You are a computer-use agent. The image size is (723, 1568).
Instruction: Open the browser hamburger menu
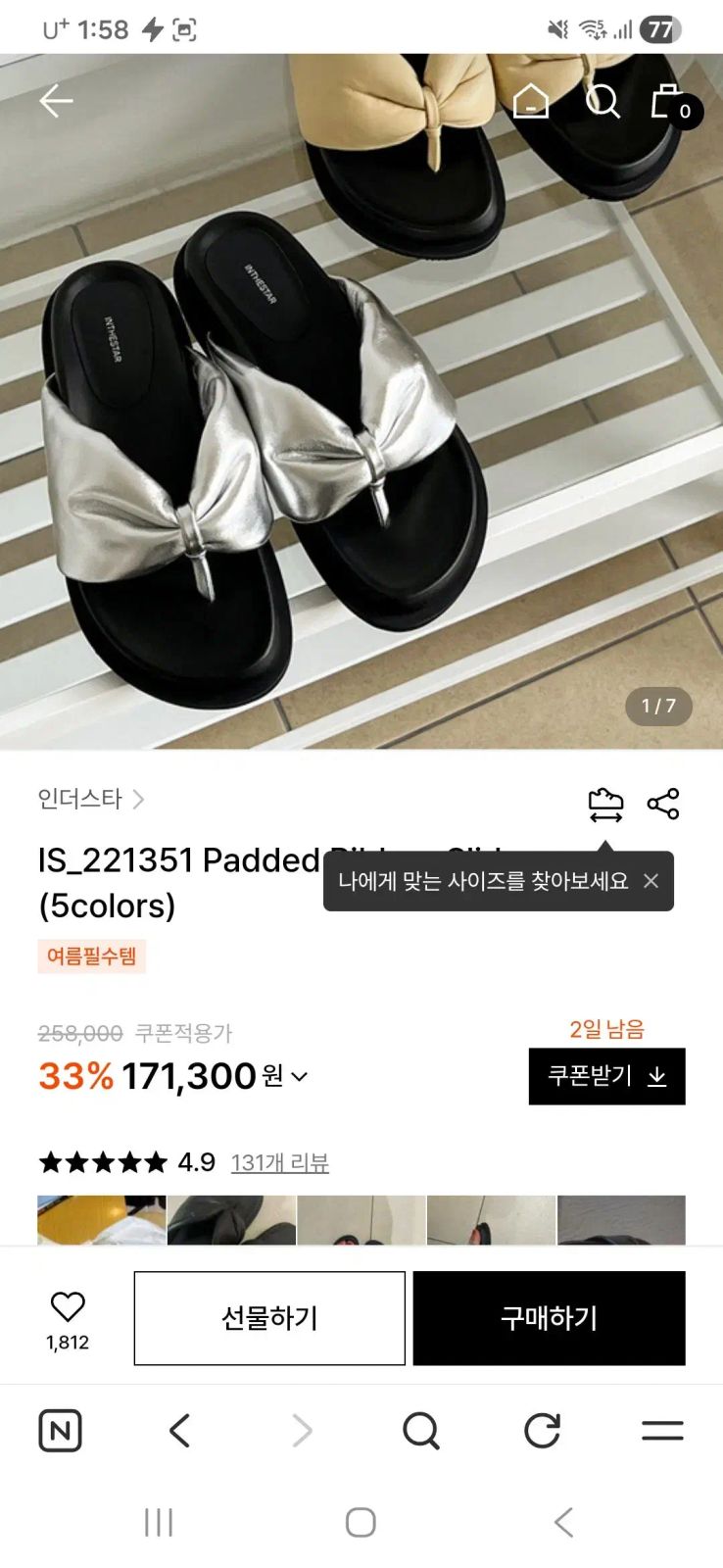[x=662, y=1432]
